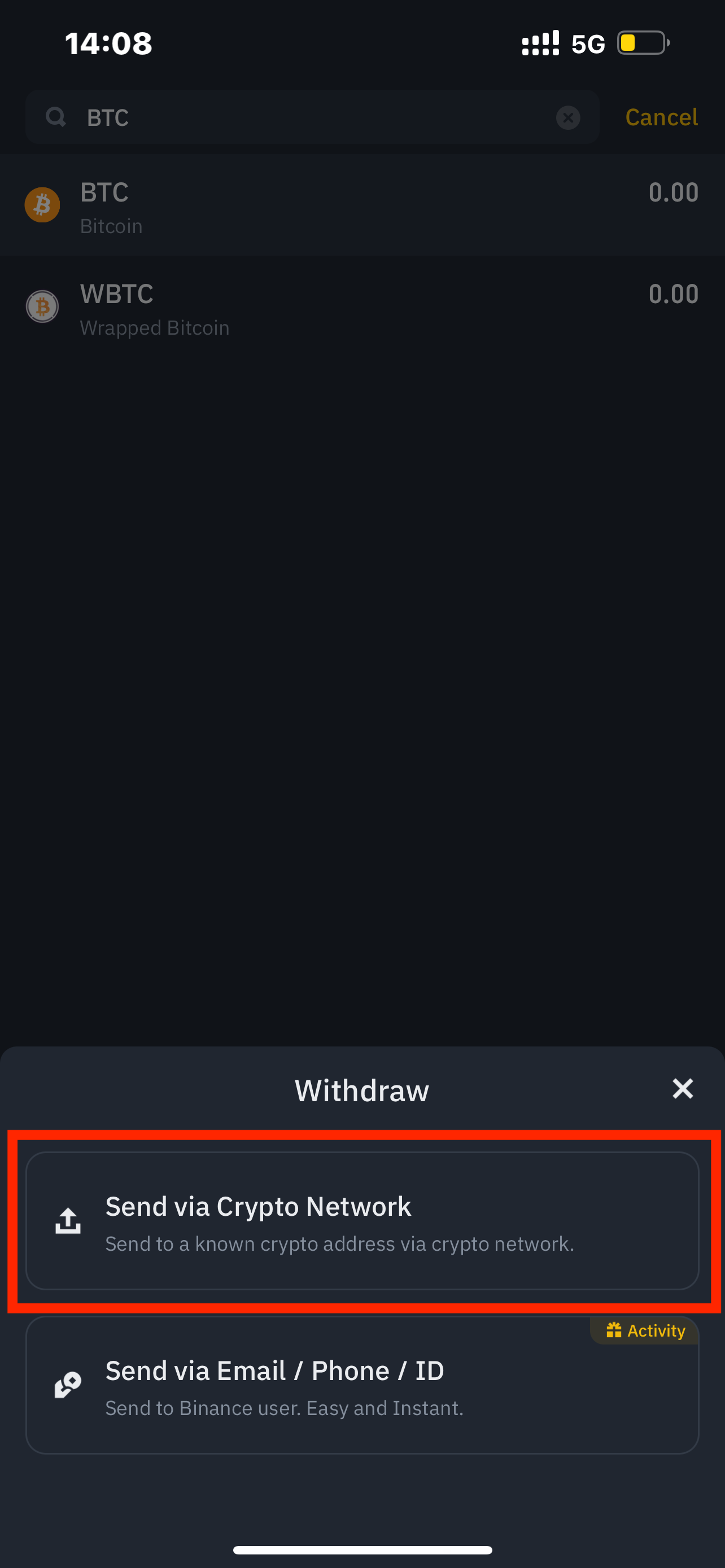Screen dimensions: 725x1568
Task: Close the Withdraw sheet
Action: click(x=683, y=1088)
